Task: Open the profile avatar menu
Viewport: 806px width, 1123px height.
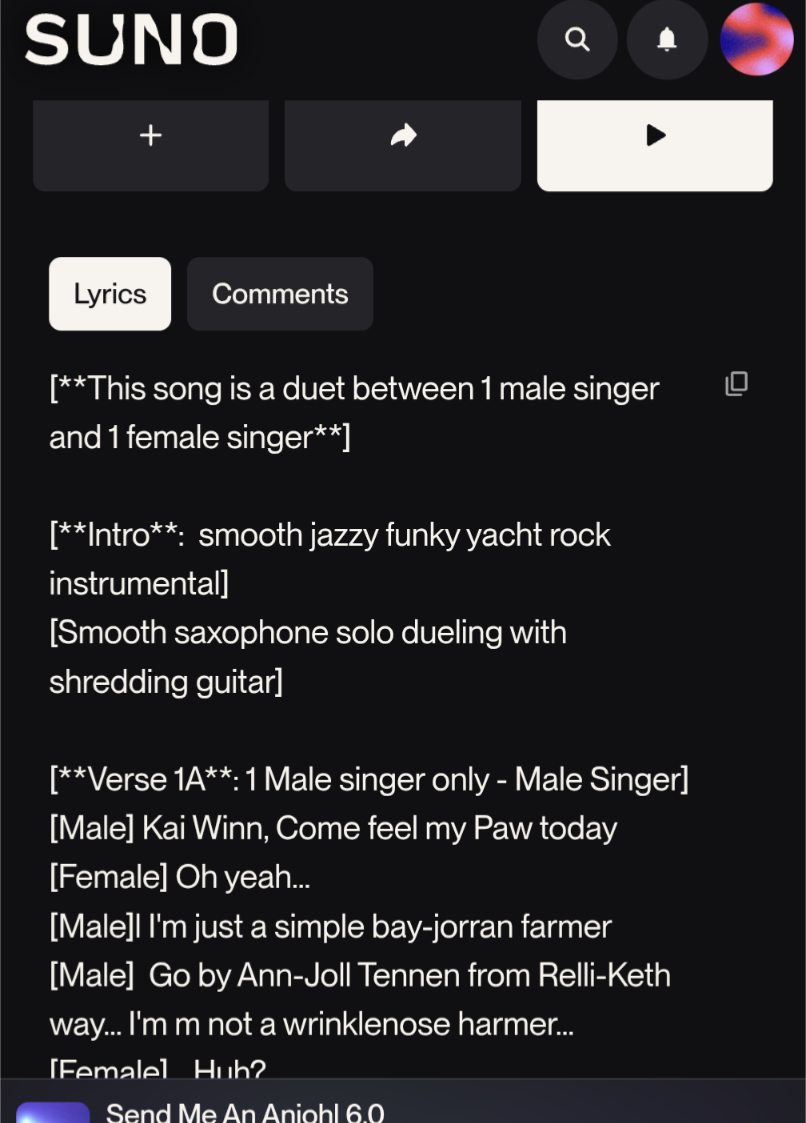Action: [x=757, y=39]
